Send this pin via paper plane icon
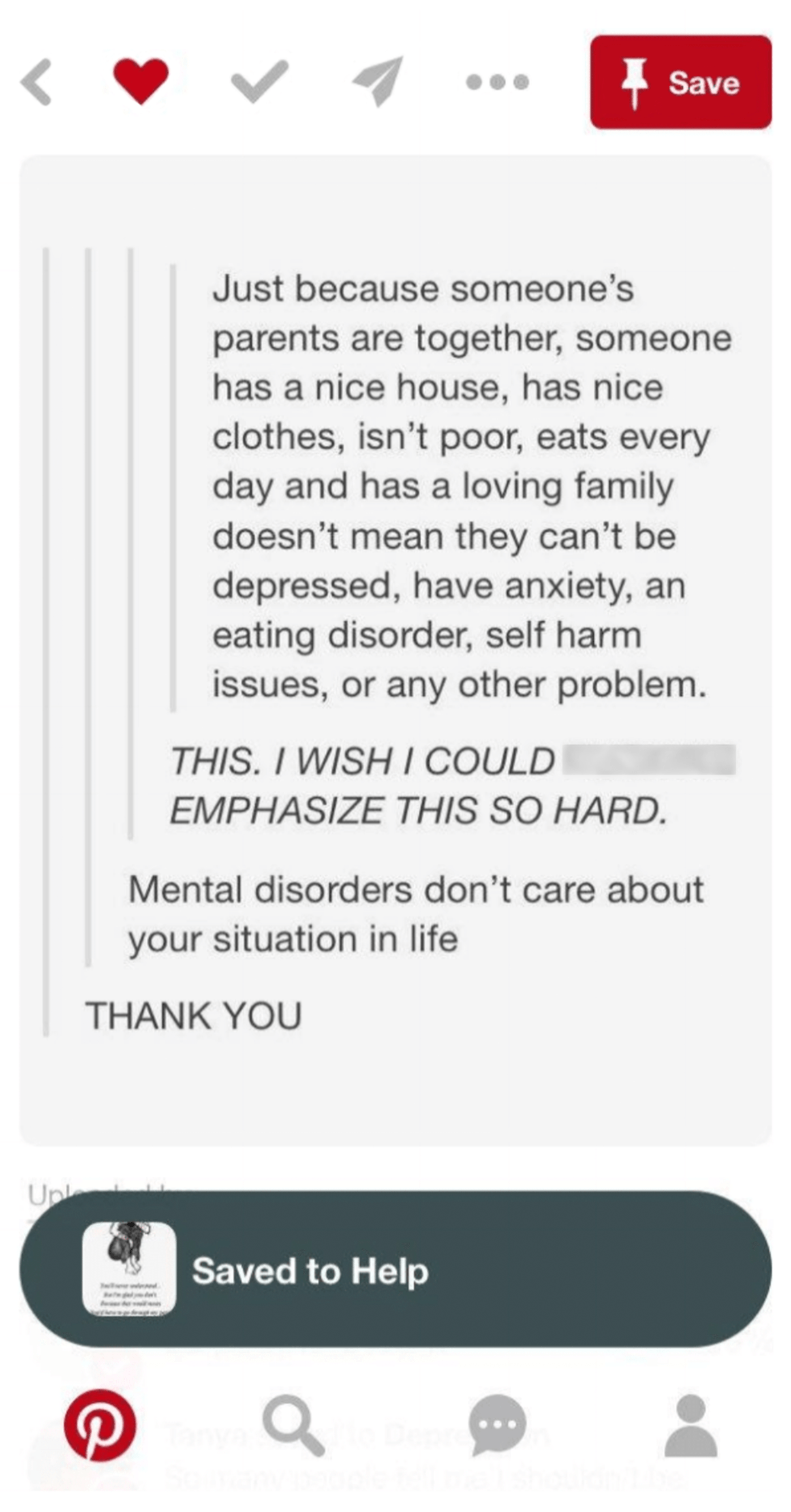The width and height of the screenshot is (791, 1512). tap(378, 80)
